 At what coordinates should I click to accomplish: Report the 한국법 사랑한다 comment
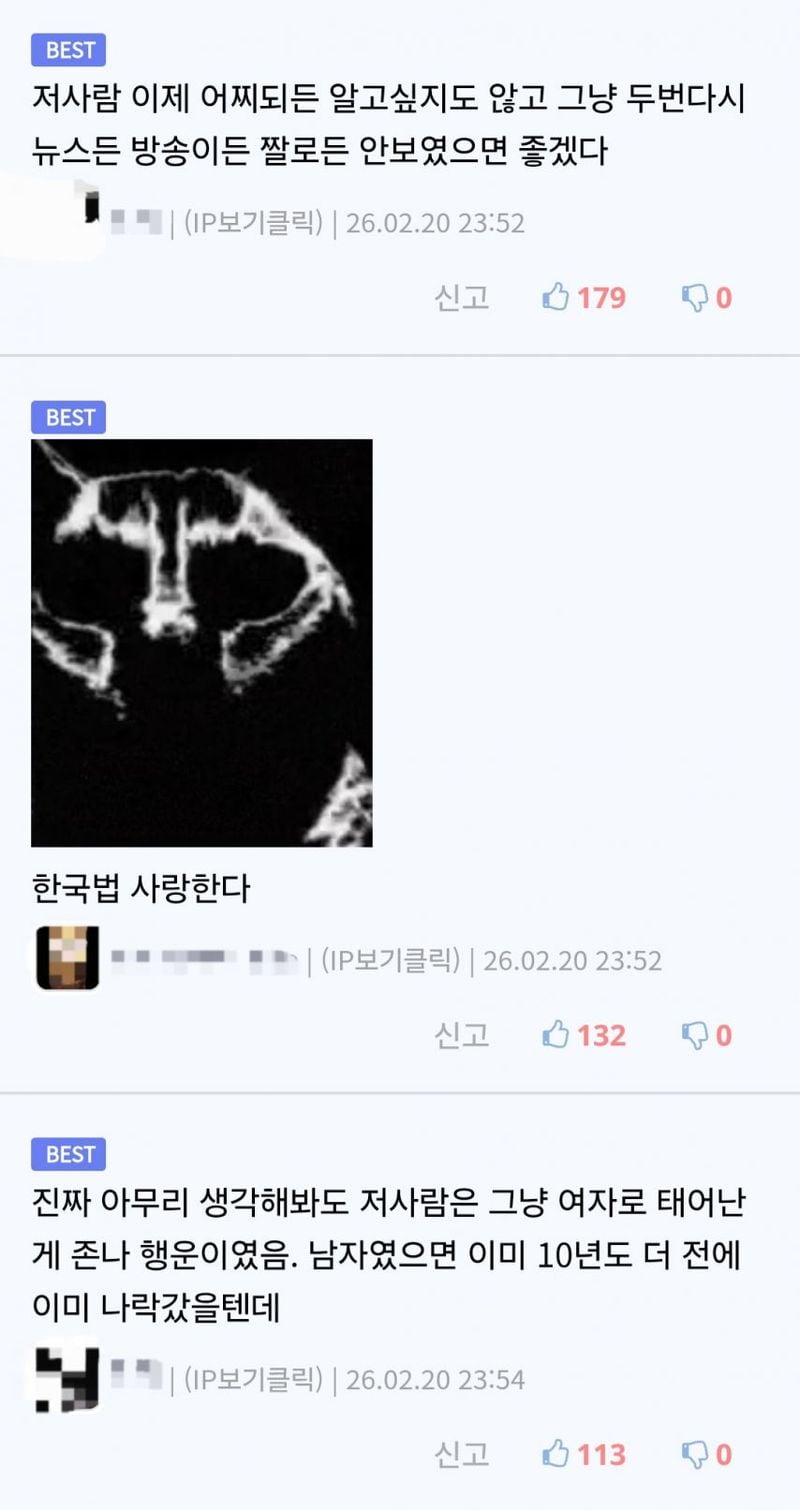coord(462,1035)
